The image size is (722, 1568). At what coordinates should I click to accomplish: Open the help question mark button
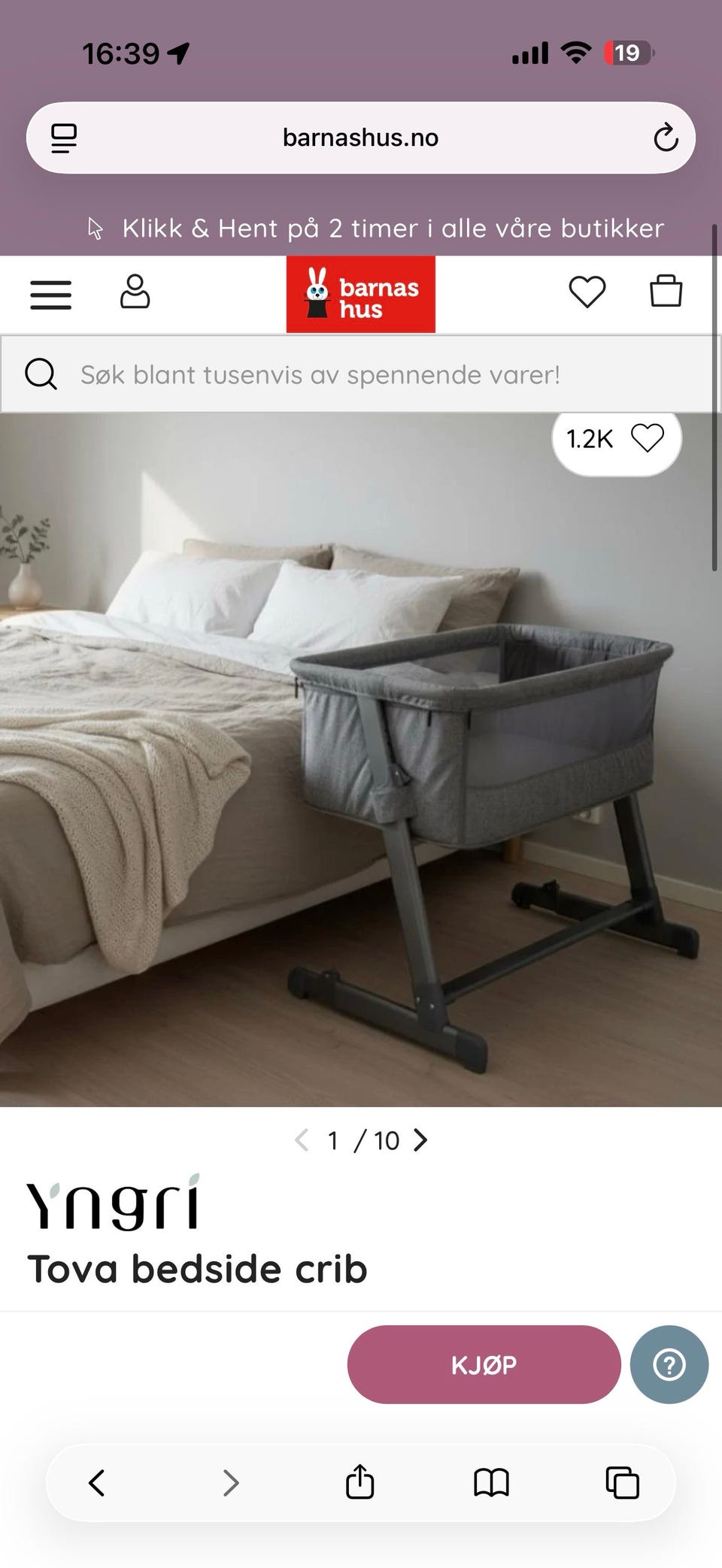(x=669, y=1364)
